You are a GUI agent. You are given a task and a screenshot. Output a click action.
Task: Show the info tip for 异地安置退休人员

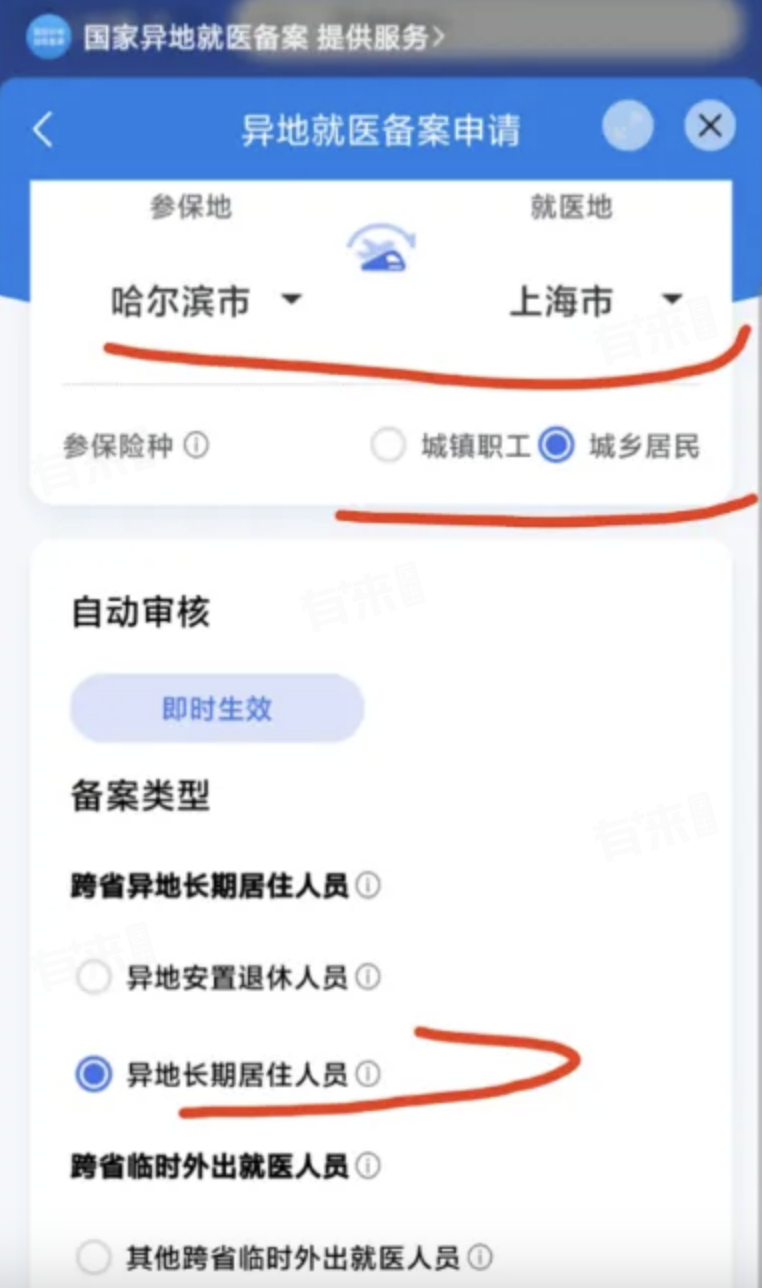click(x=368, y=978)
